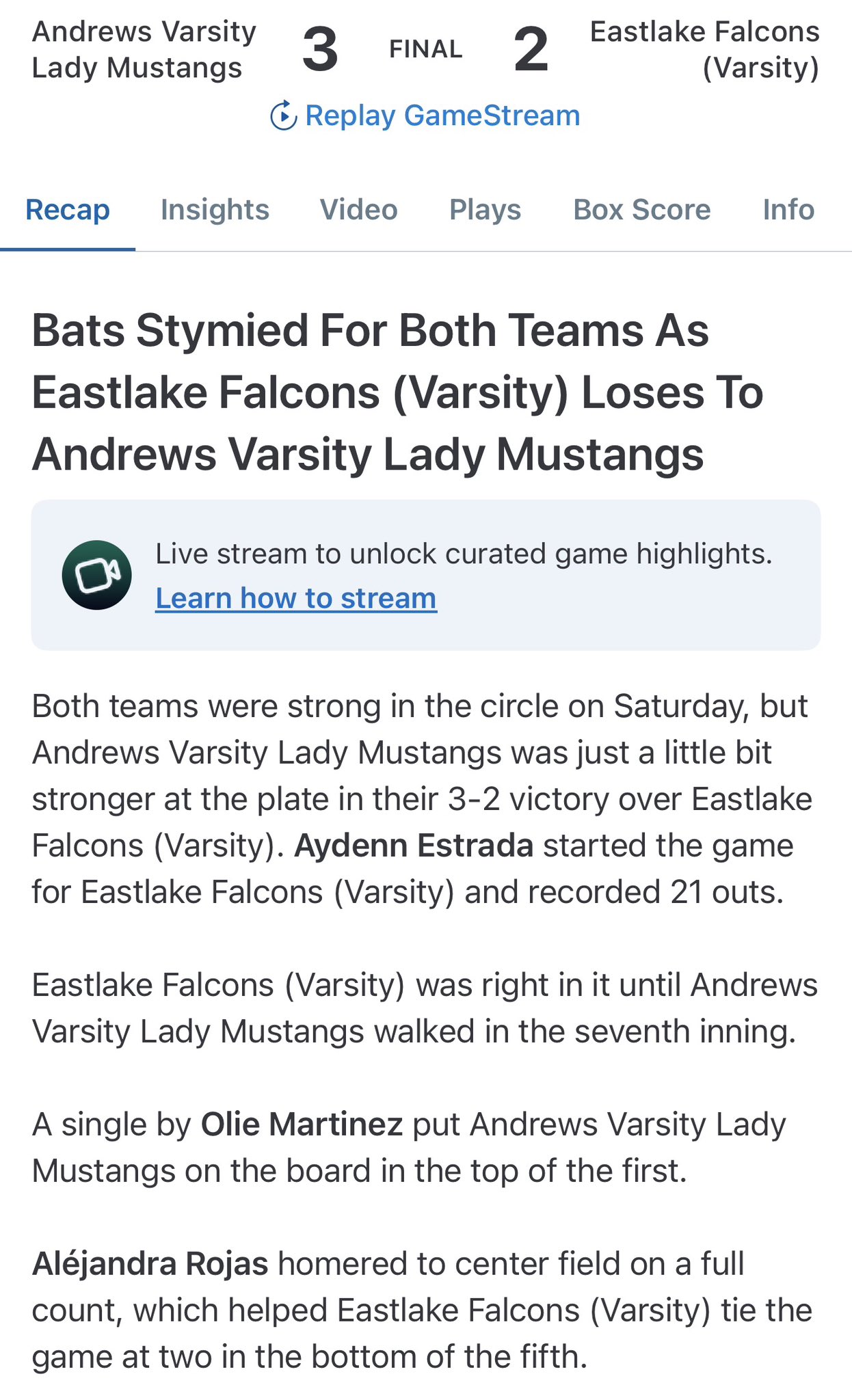This screenshot has width=852, height=1400.
Task: Go to the Info tab
Action: click(788, 210)
